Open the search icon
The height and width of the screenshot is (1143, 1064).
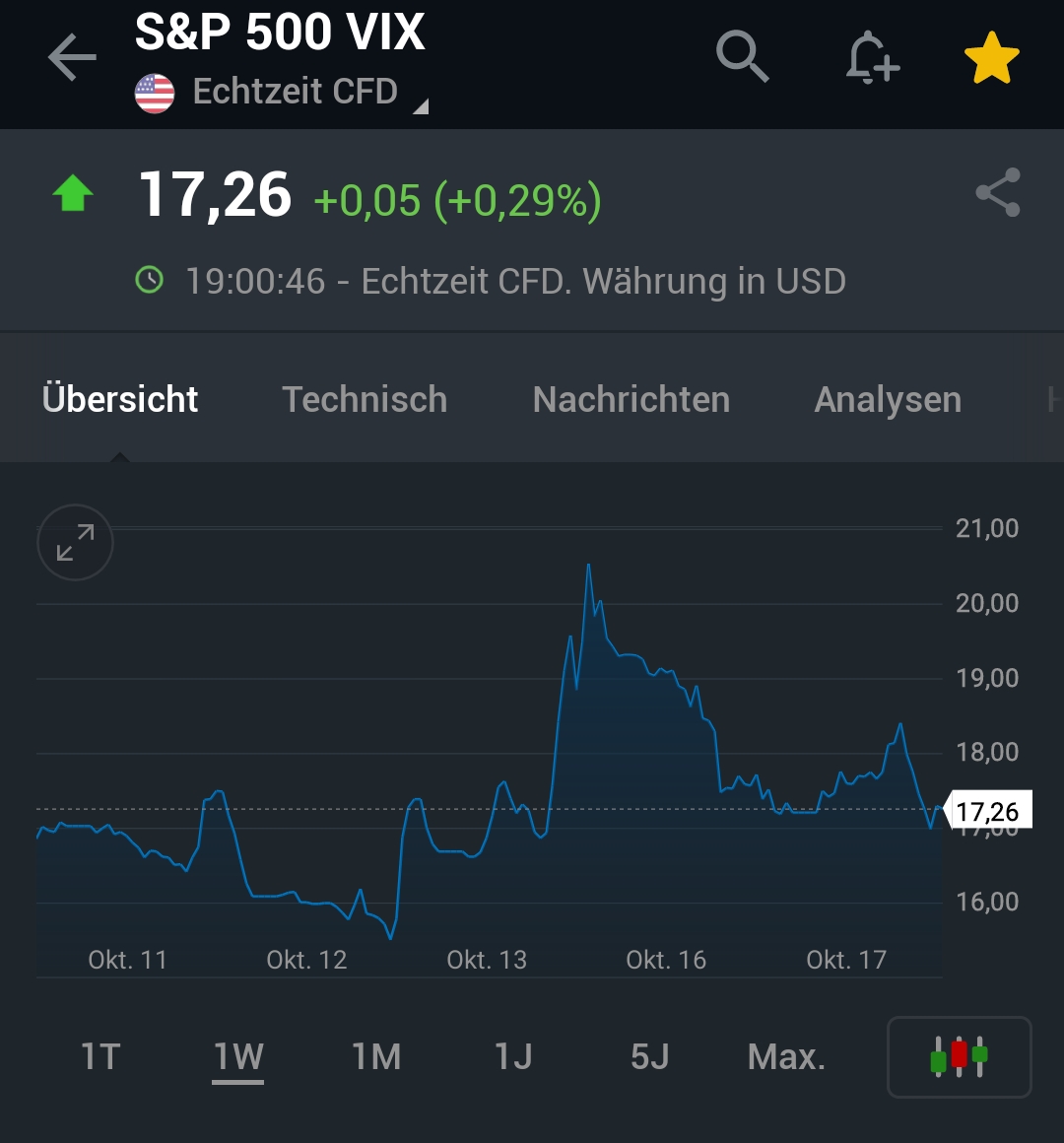pyautogui.click(x=743, y=57)
